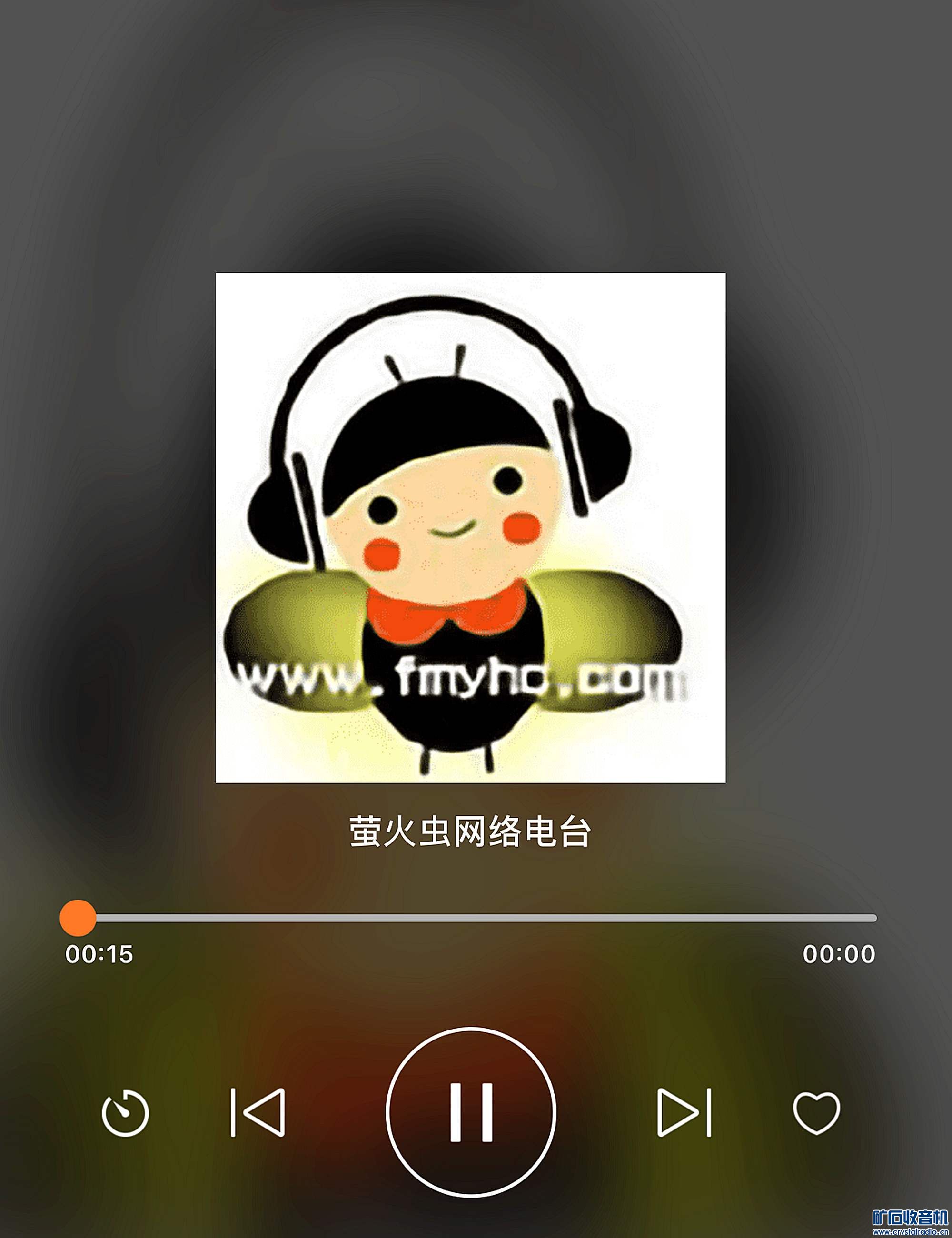Pause the radio playback
The width and height of the screenshot is (952, 1238).
pyautogui.click(x=471, y=1112)
